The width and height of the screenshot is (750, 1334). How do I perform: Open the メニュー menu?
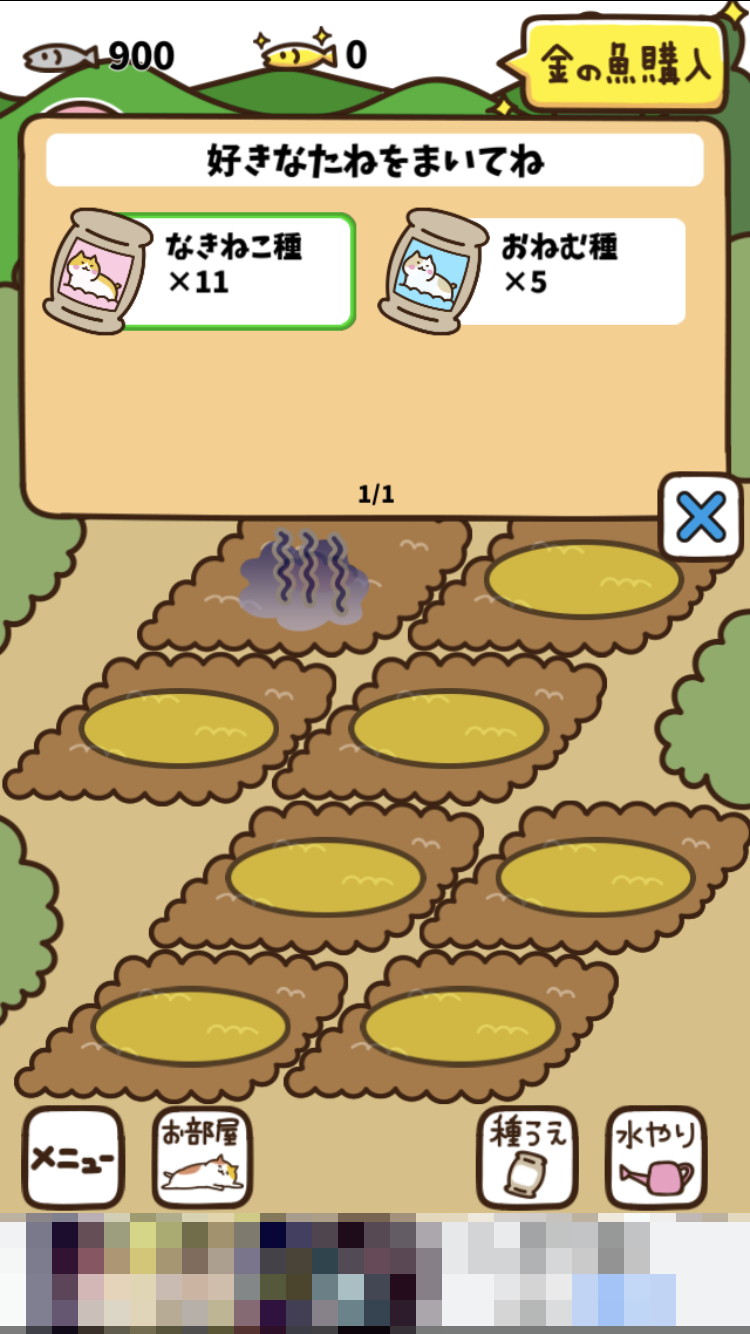click(x=73, y=1157)
